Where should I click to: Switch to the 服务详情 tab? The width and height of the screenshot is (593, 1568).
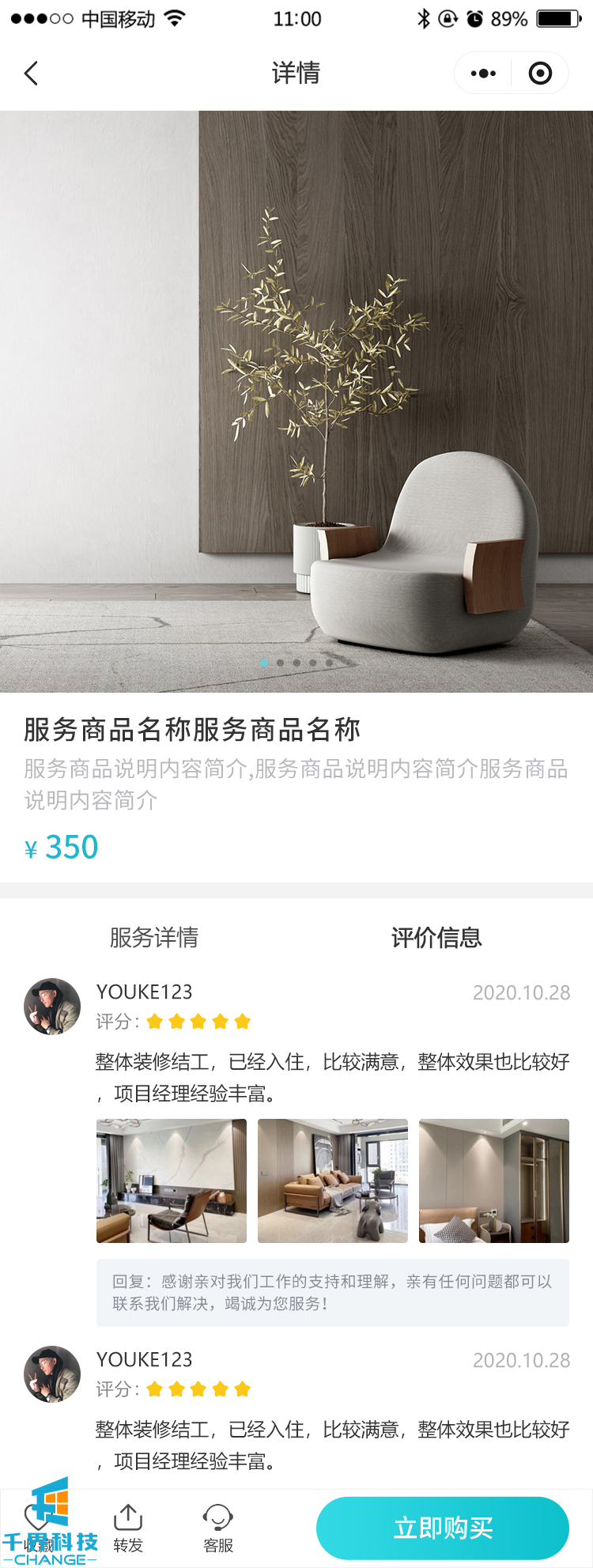click(x=154, y=938)
